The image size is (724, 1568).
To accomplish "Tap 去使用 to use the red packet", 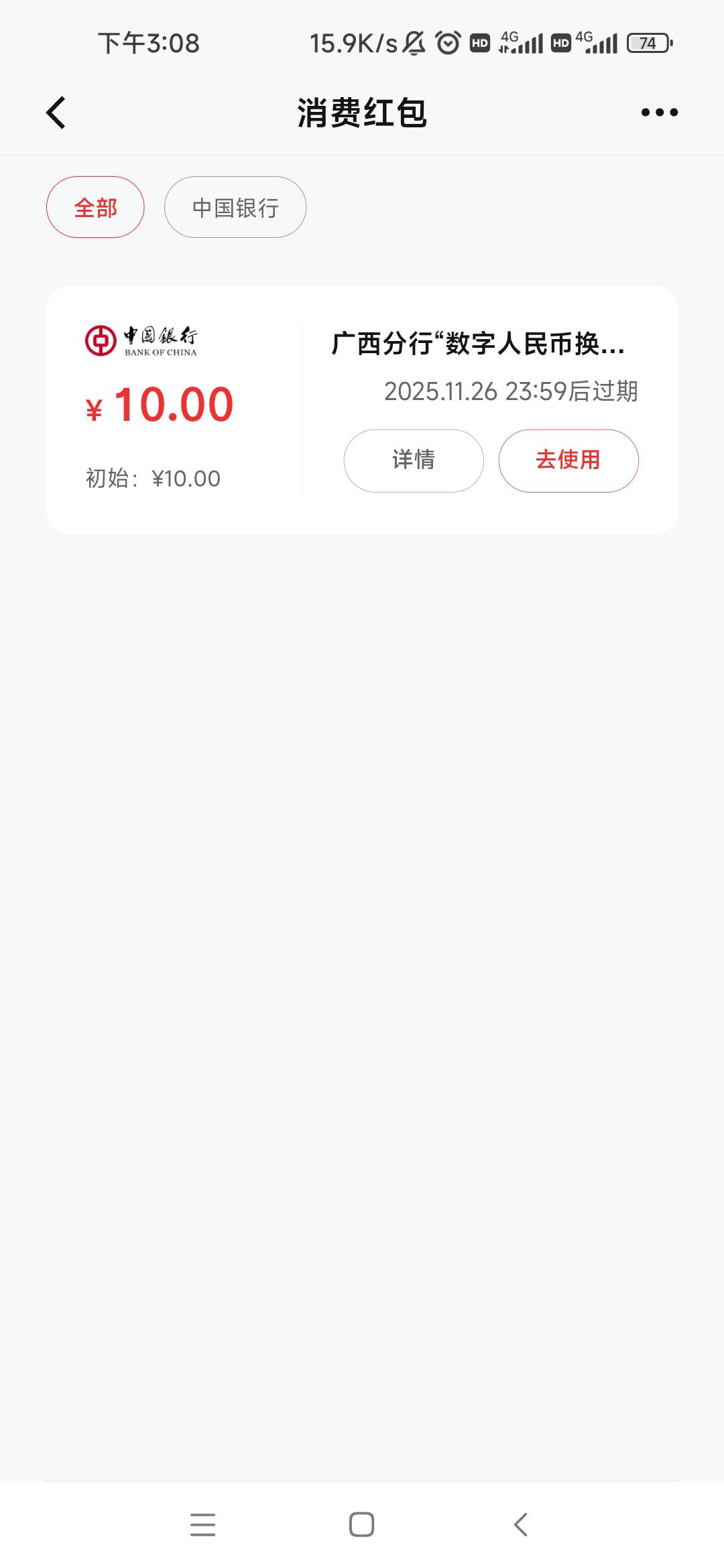I will [568, 460].
